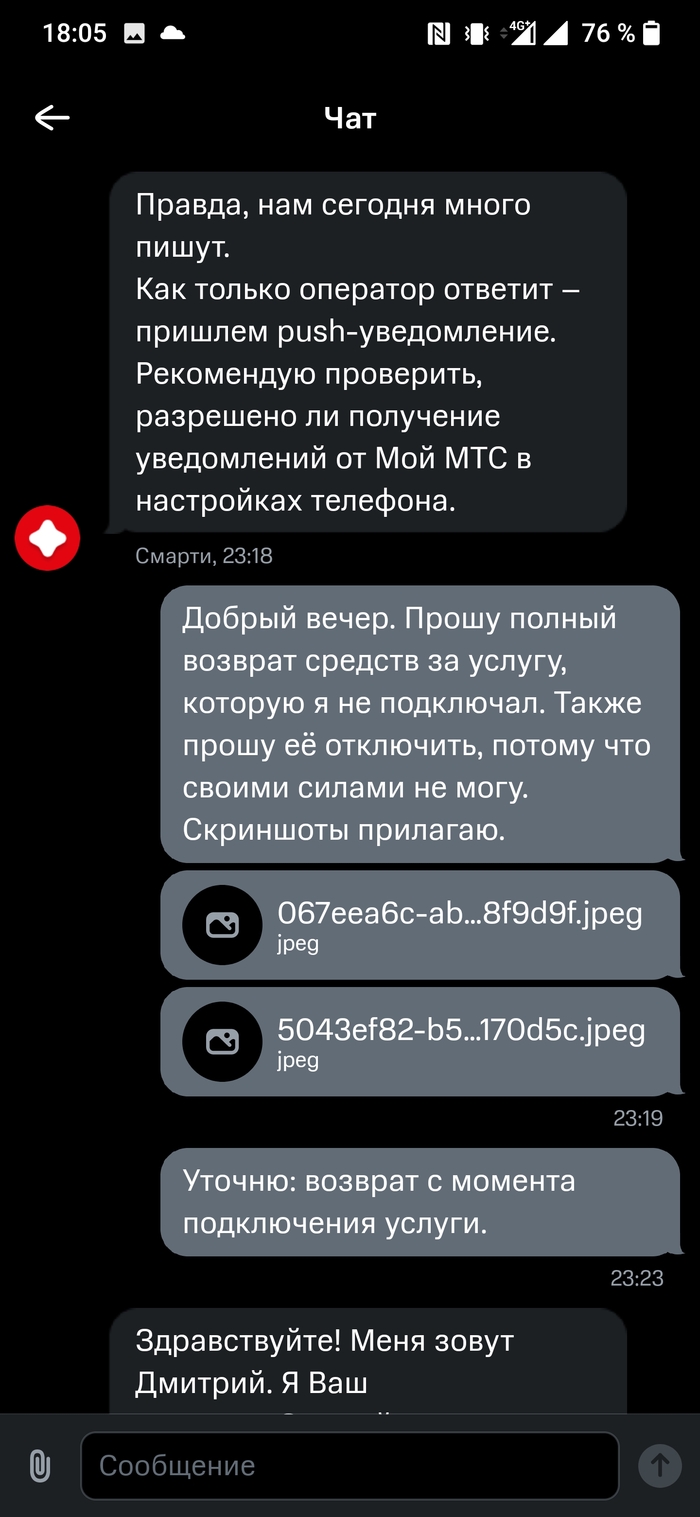700x1517 pixels.
Task: Open the attached file 067eea6c-ab…8f9d9f.jpeg
Action: pos(420,924)
